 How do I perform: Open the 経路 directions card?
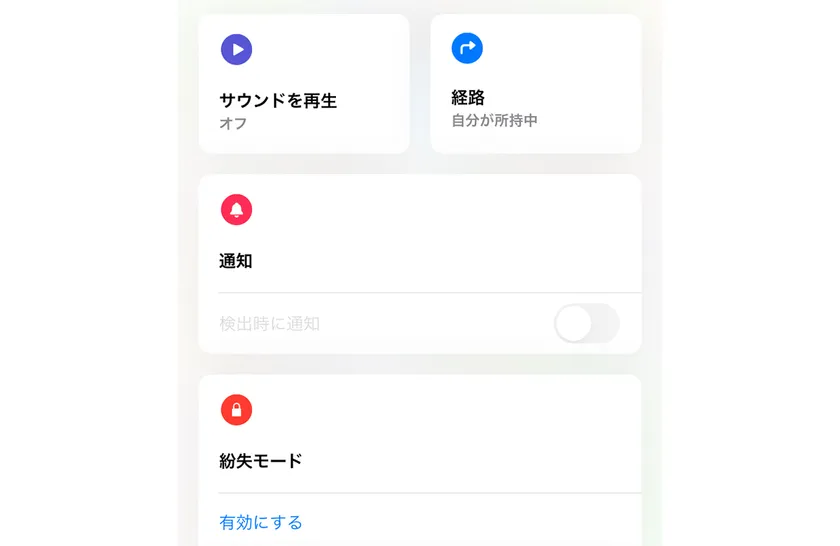(535, 84)
